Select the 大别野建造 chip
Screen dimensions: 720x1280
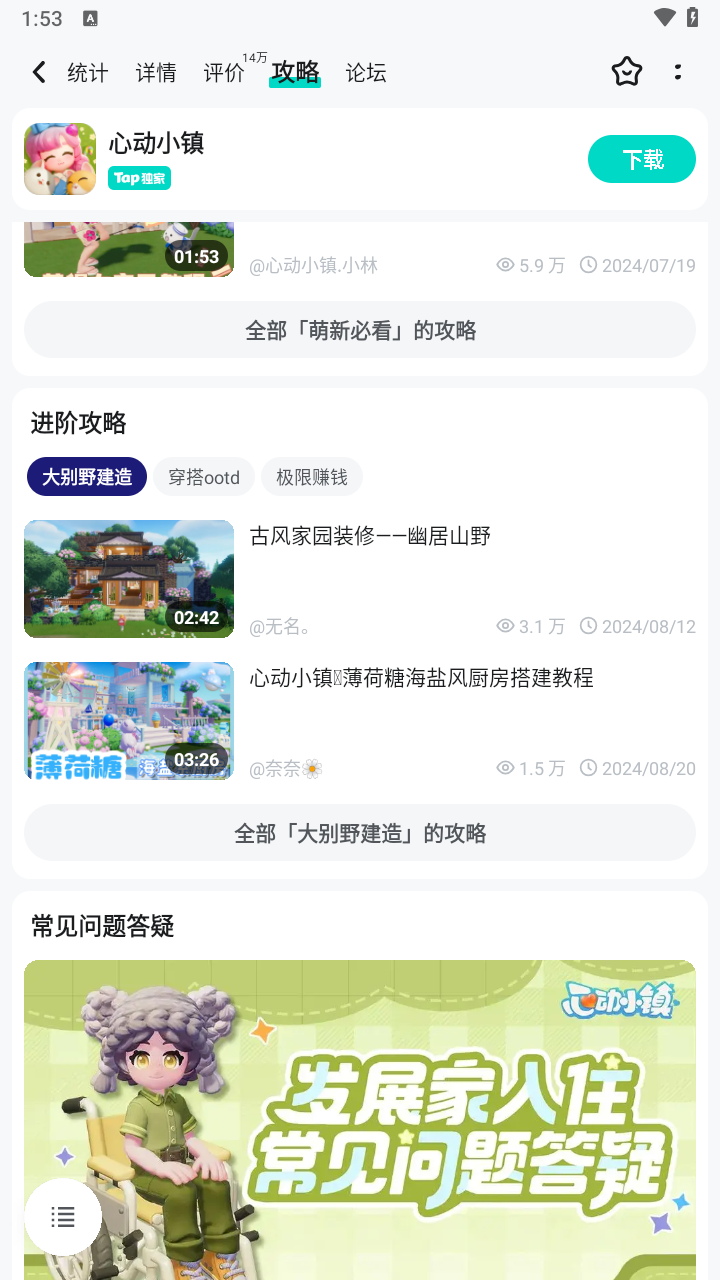(87, 477)
